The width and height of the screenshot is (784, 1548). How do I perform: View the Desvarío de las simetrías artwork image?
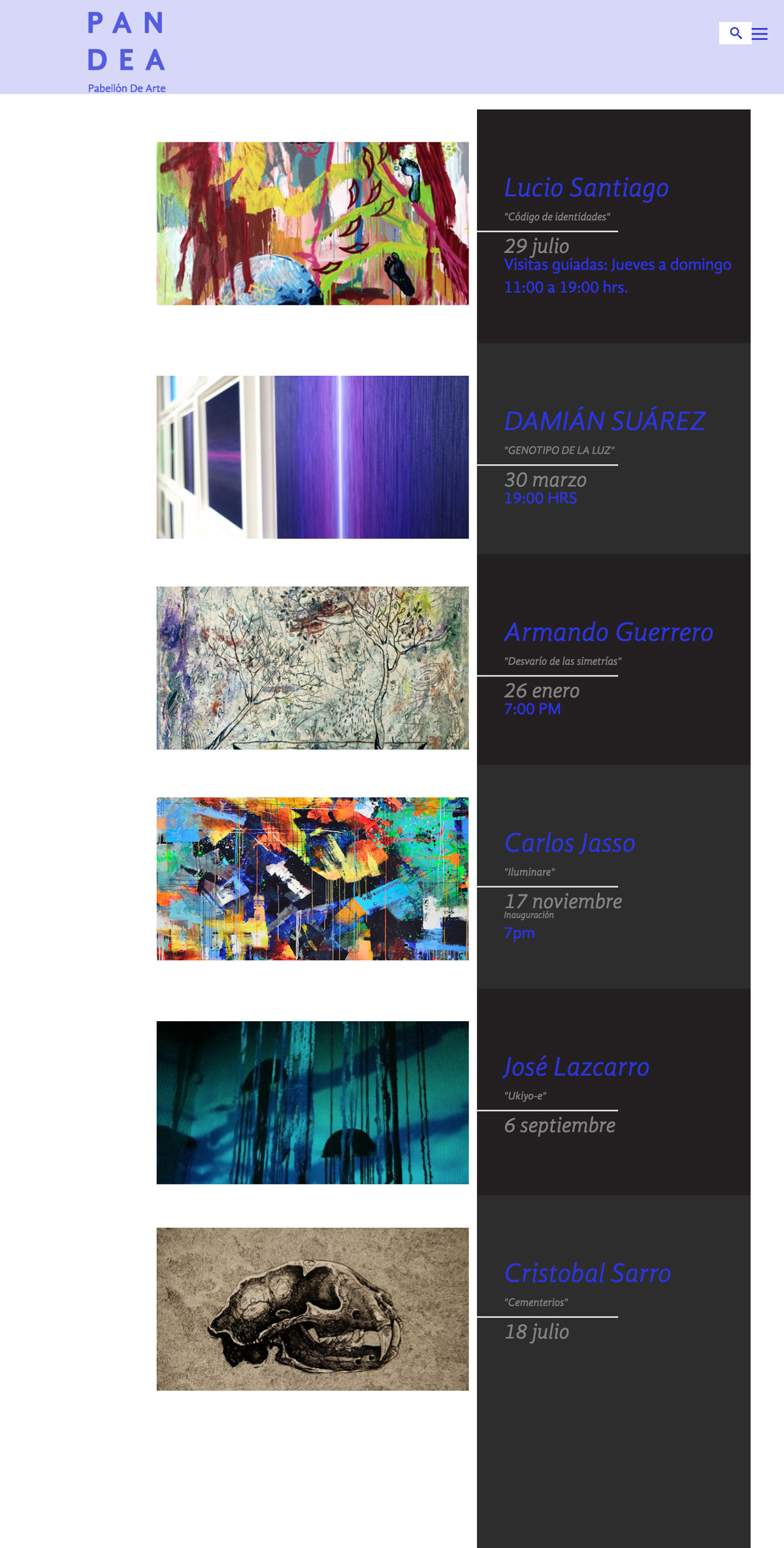click(x=312, y=668)
